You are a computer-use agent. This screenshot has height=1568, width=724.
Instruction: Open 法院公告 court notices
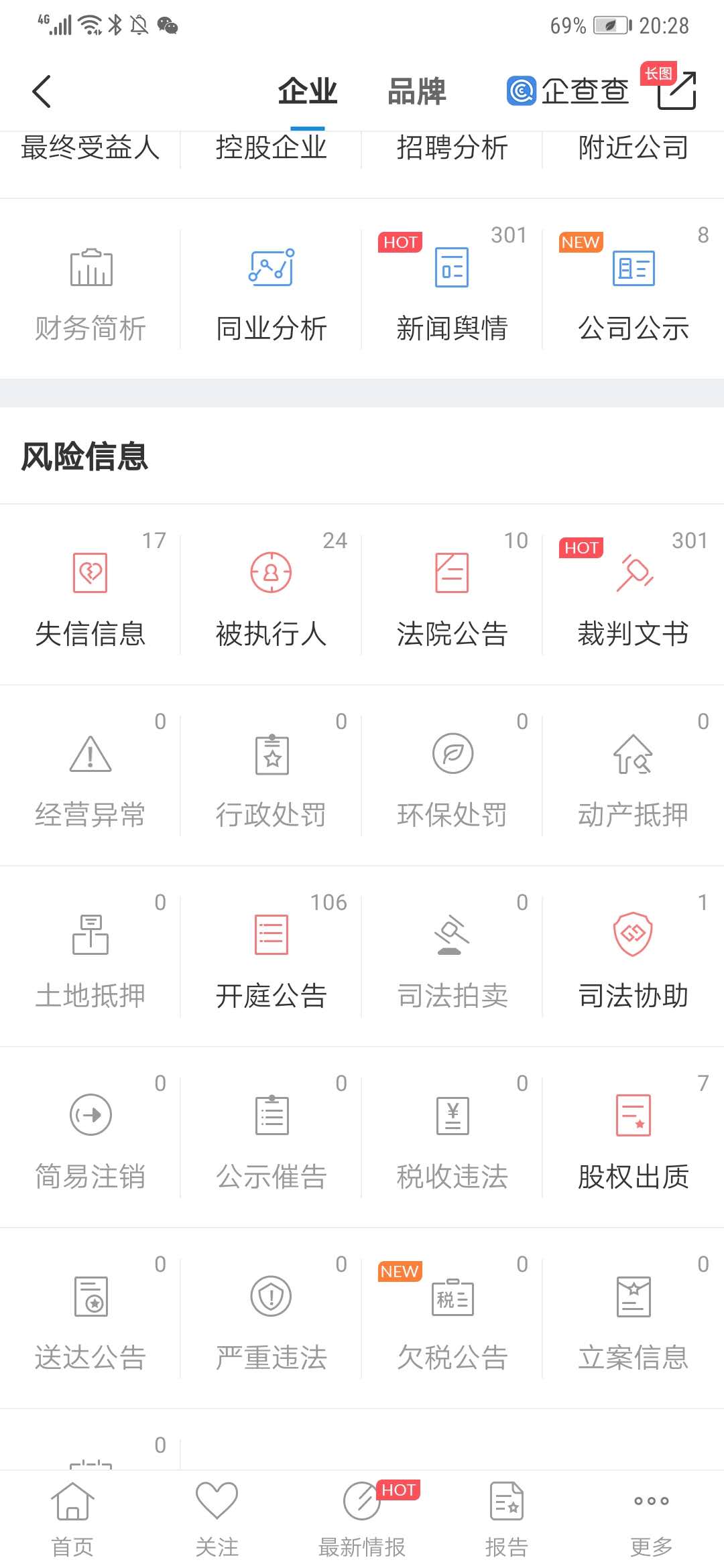pos(452,598)
